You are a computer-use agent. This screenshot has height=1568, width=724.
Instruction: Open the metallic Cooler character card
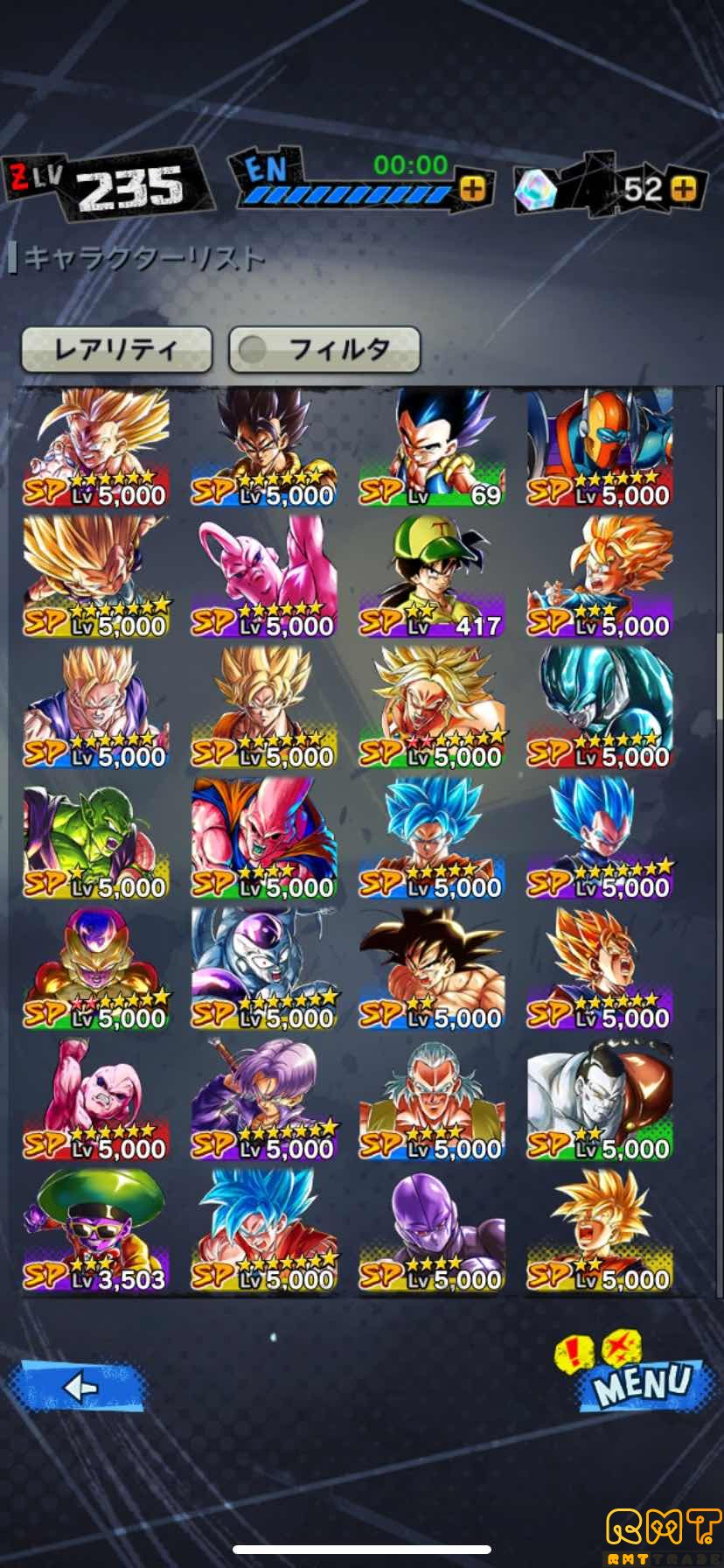(600, 709)
